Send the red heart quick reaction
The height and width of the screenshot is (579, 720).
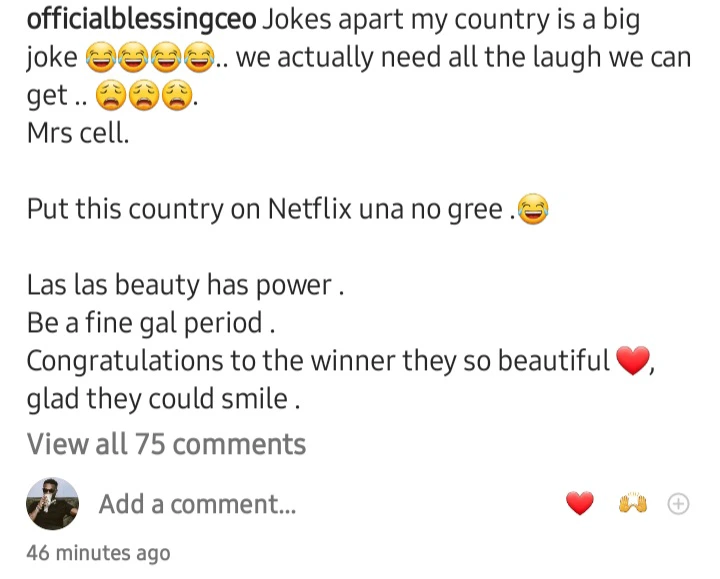[x=580, y=504]
